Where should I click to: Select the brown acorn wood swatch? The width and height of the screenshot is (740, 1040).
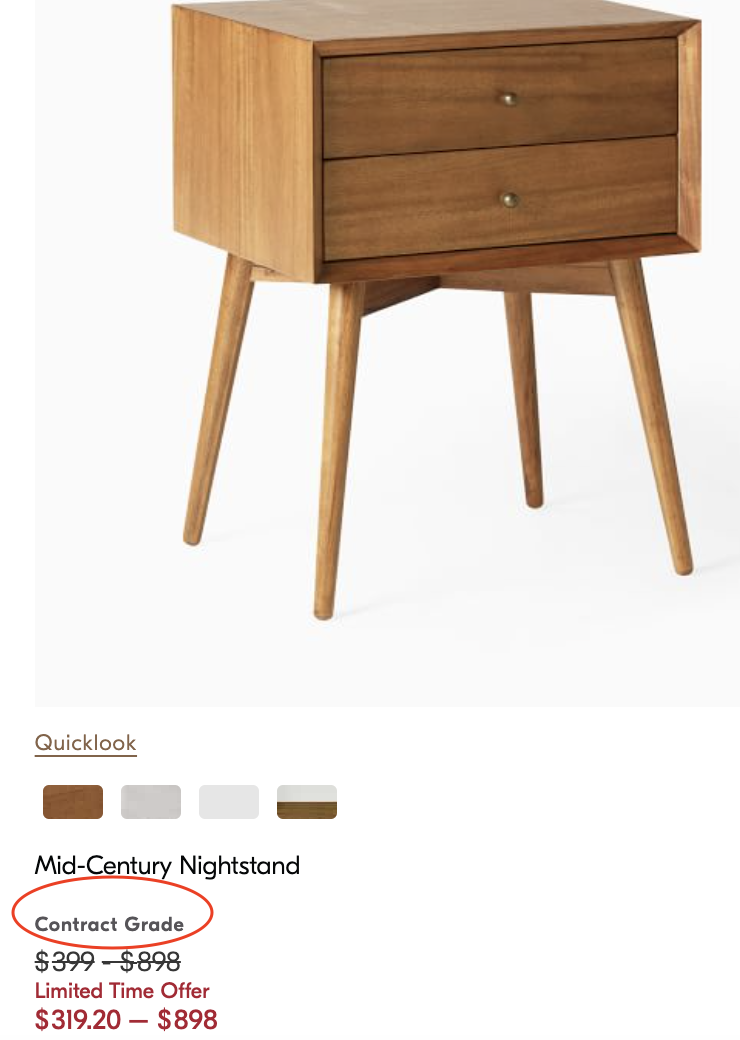point(73,802)
